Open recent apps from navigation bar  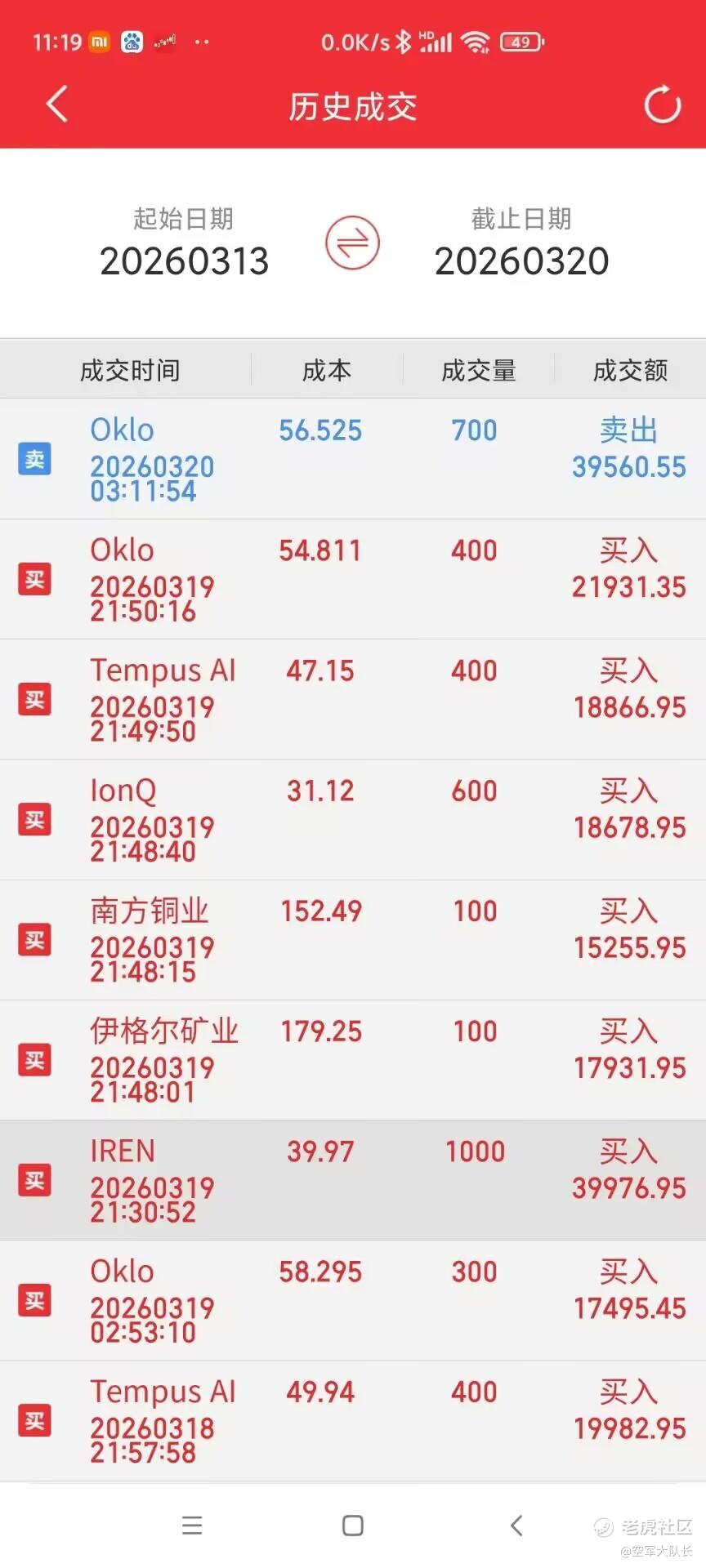pos(192,1525)
